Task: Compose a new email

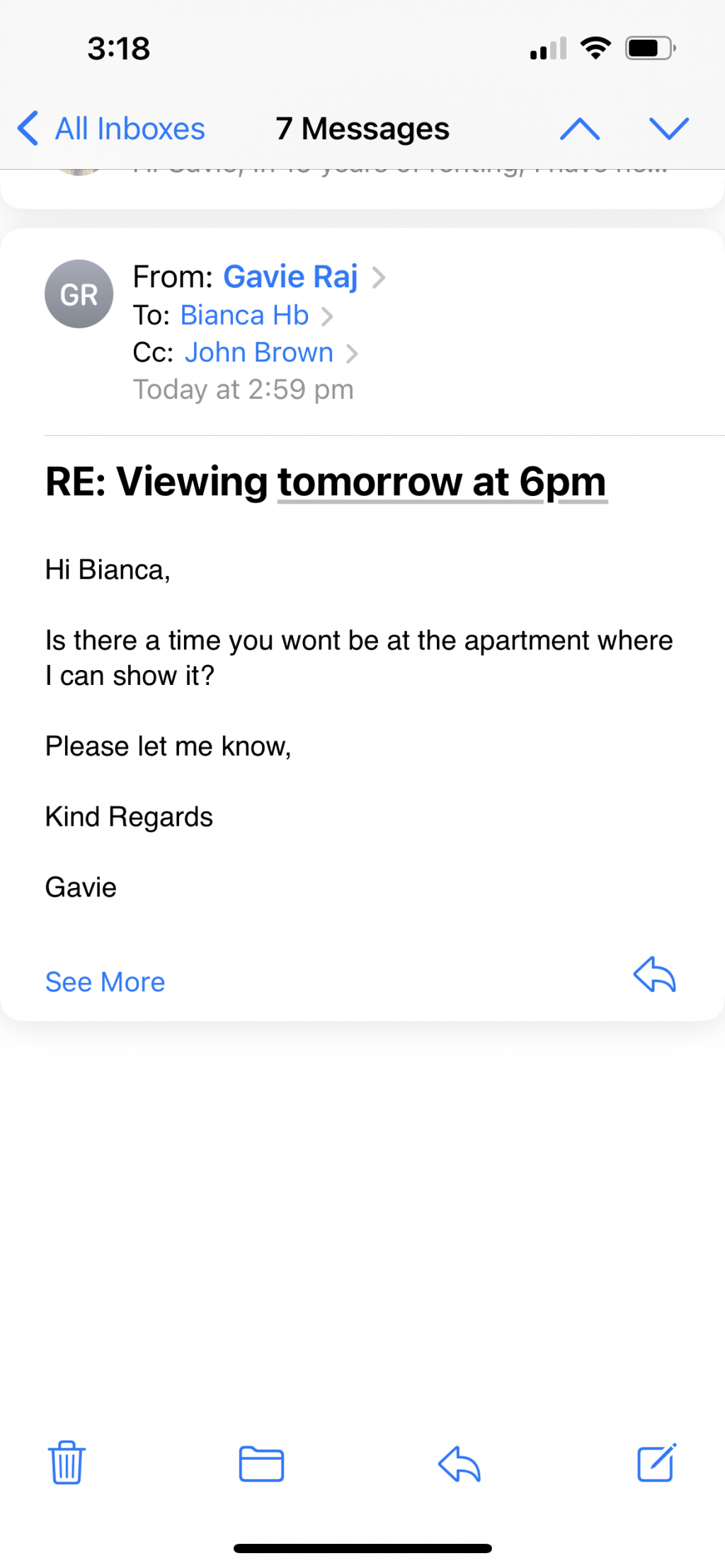Action: 656,1462
